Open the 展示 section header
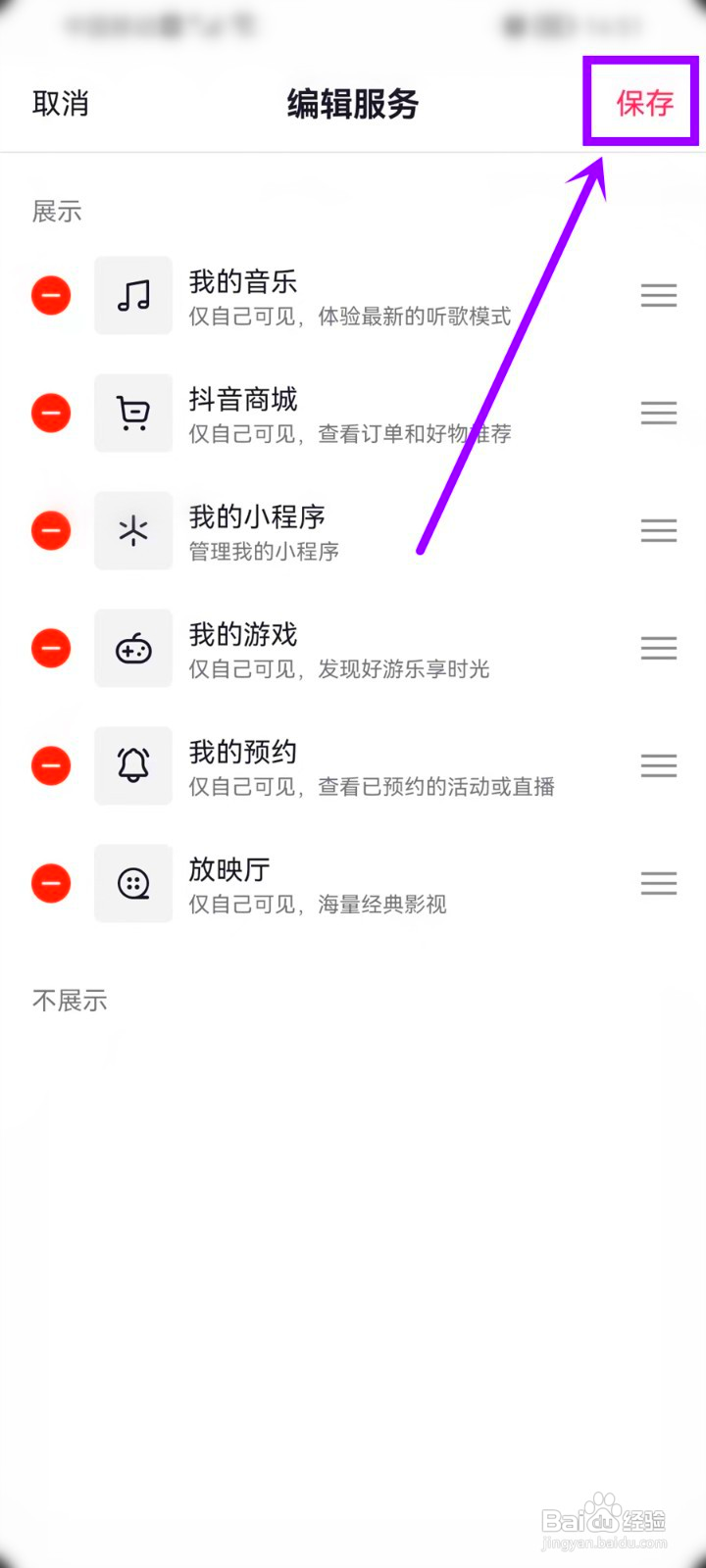The height and width of the screenshot is (1568, 706). (x=56, y=211)
